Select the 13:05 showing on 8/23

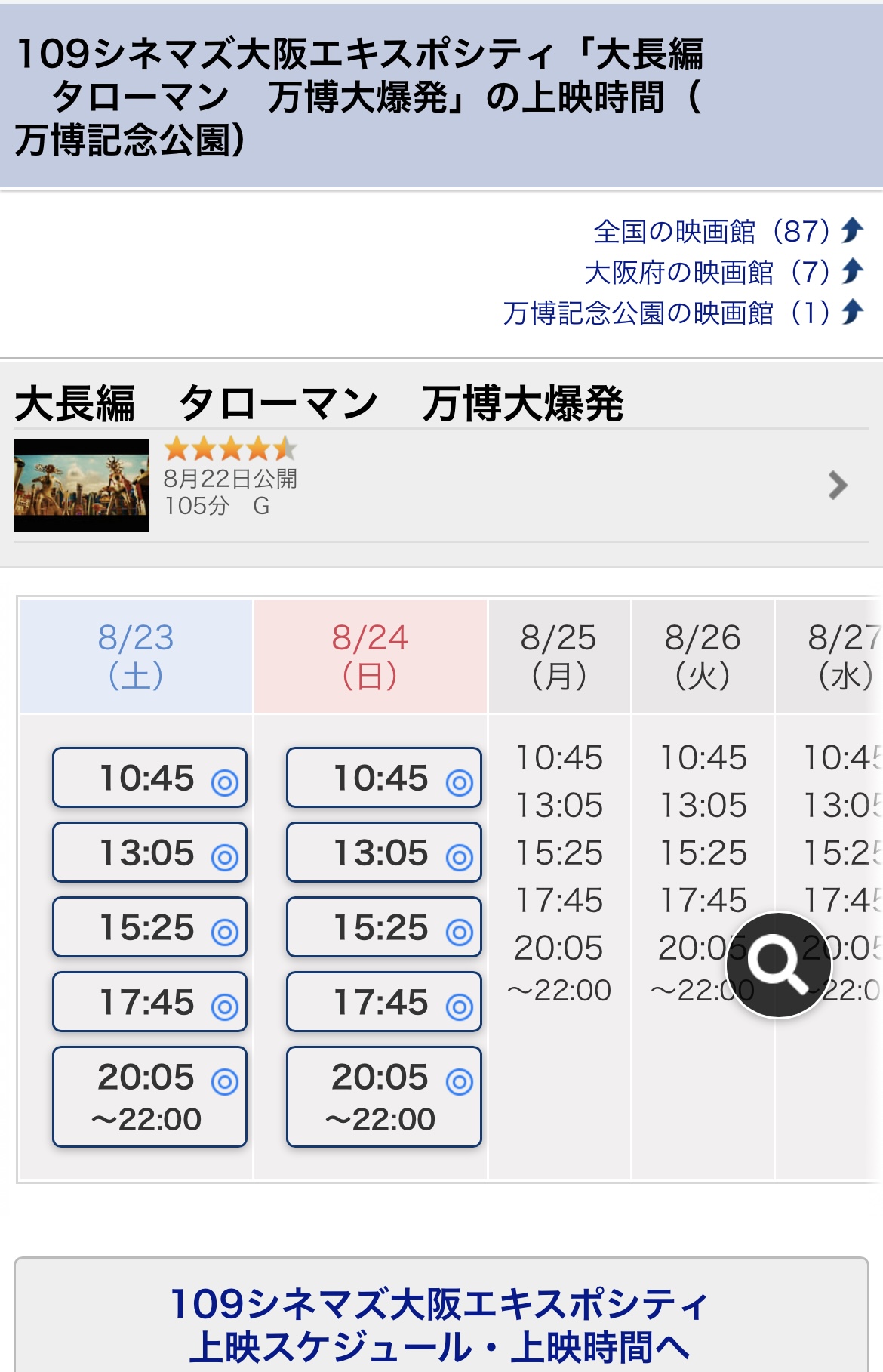pos(149,852)
